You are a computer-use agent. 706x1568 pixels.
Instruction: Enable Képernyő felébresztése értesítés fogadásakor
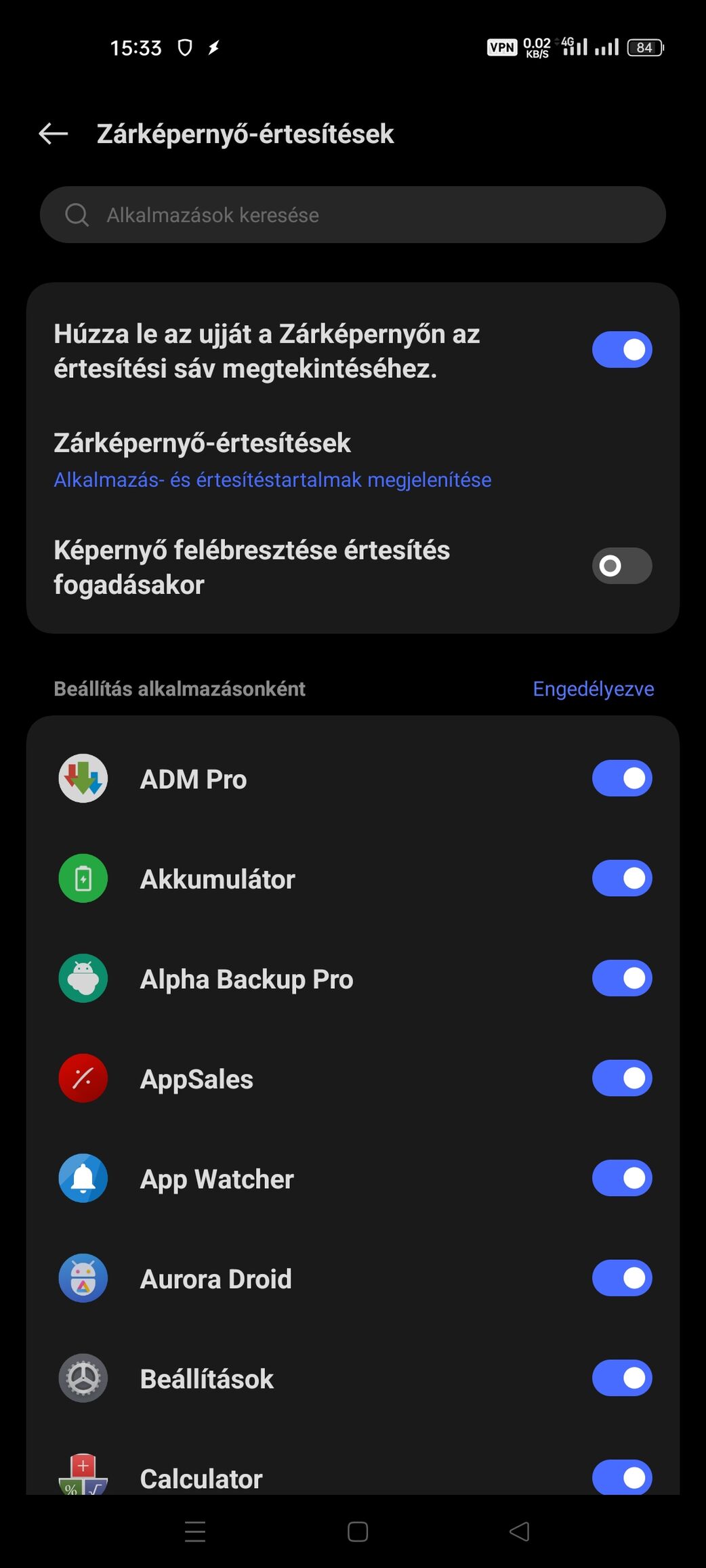621,566
